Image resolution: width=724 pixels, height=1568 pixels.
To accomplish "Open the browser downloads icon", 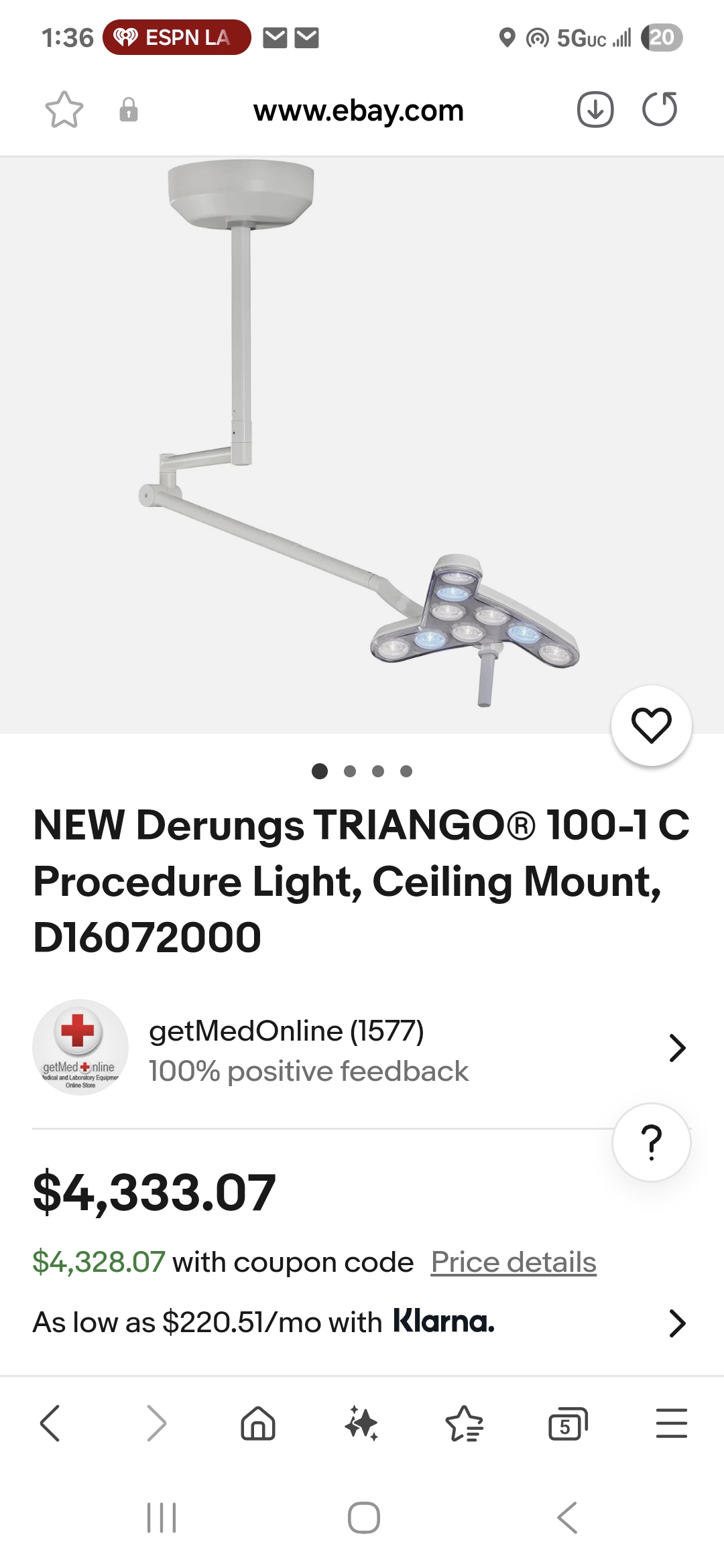I will click(x=595, y=110).
